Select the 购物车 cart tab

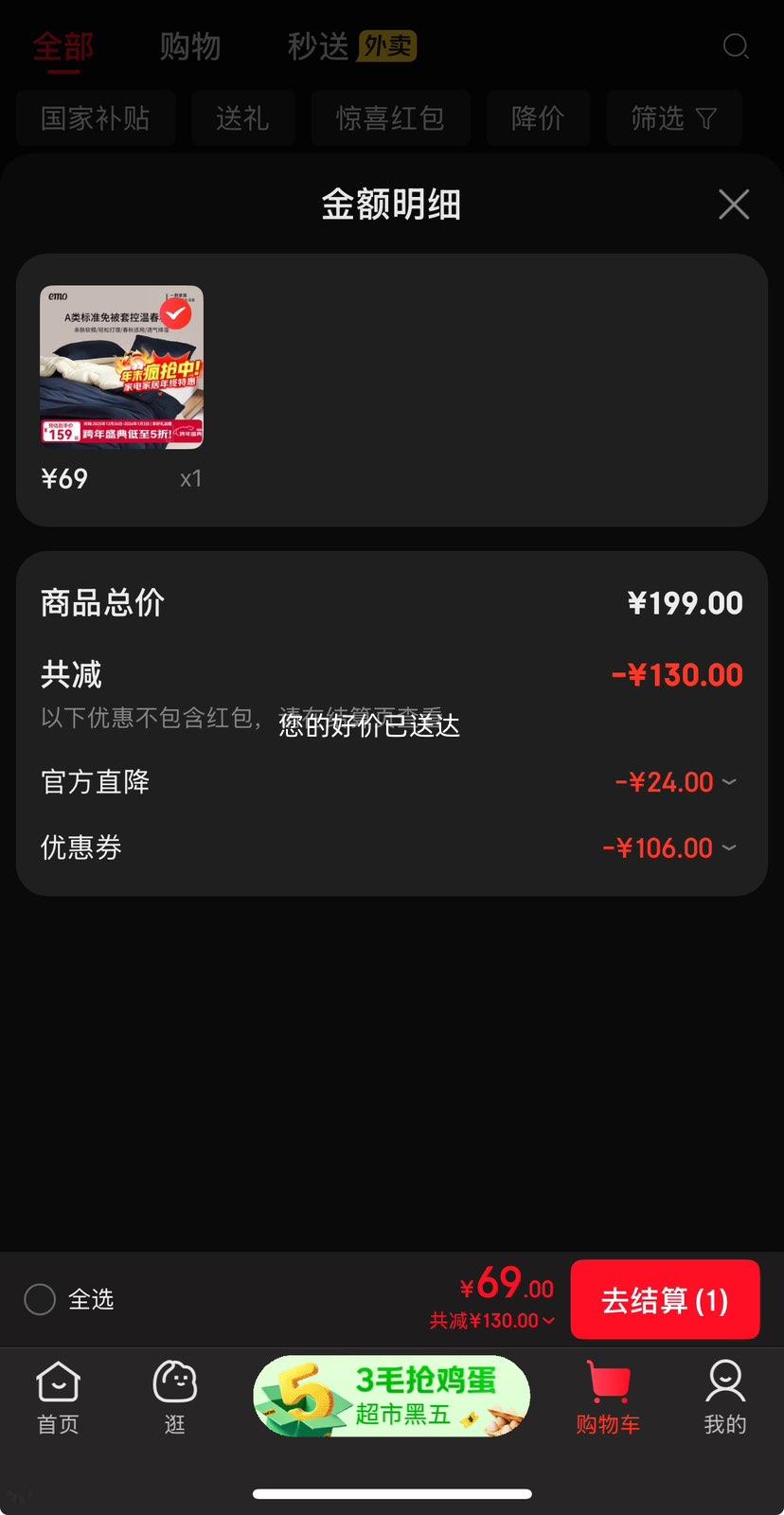point(608,1398)
